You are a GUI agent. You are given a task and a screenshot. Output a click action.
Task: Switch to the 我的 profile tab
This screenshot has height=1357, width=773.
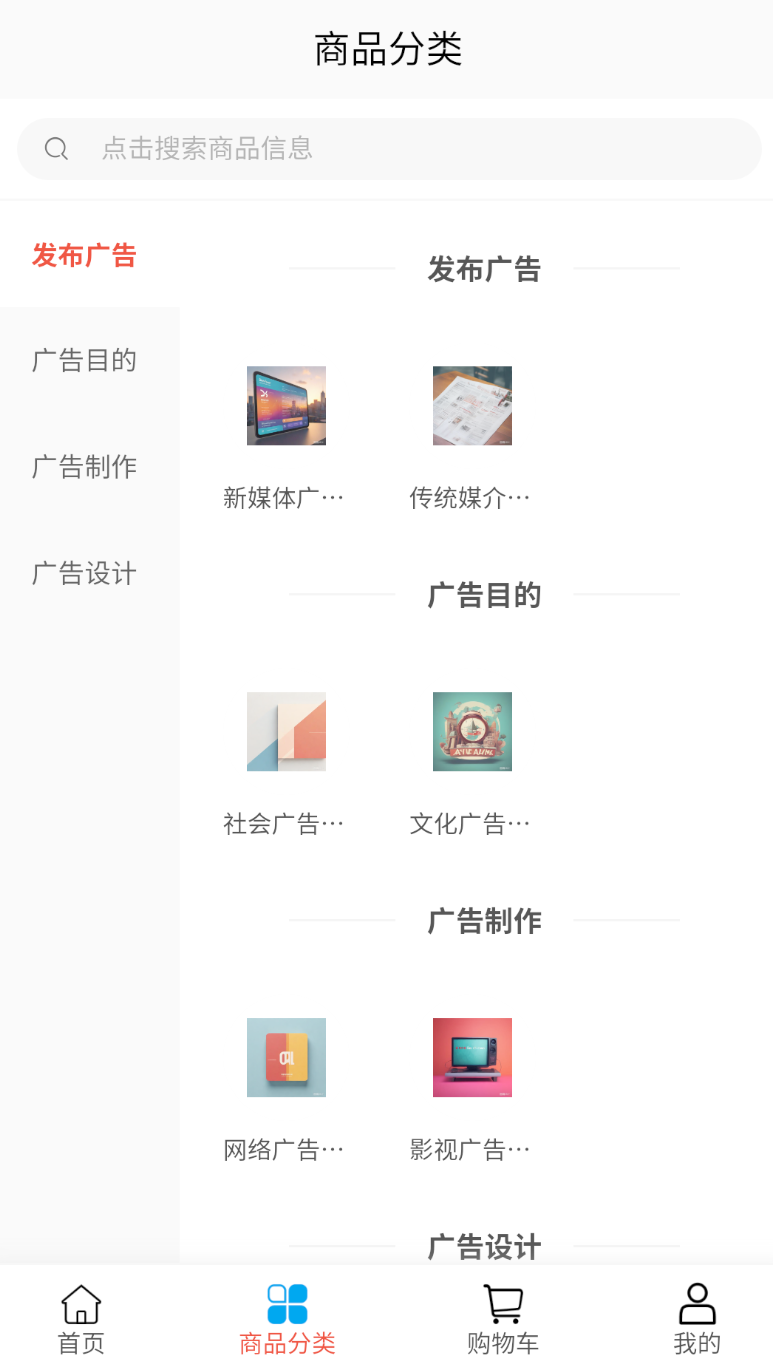coord(697,1319)
